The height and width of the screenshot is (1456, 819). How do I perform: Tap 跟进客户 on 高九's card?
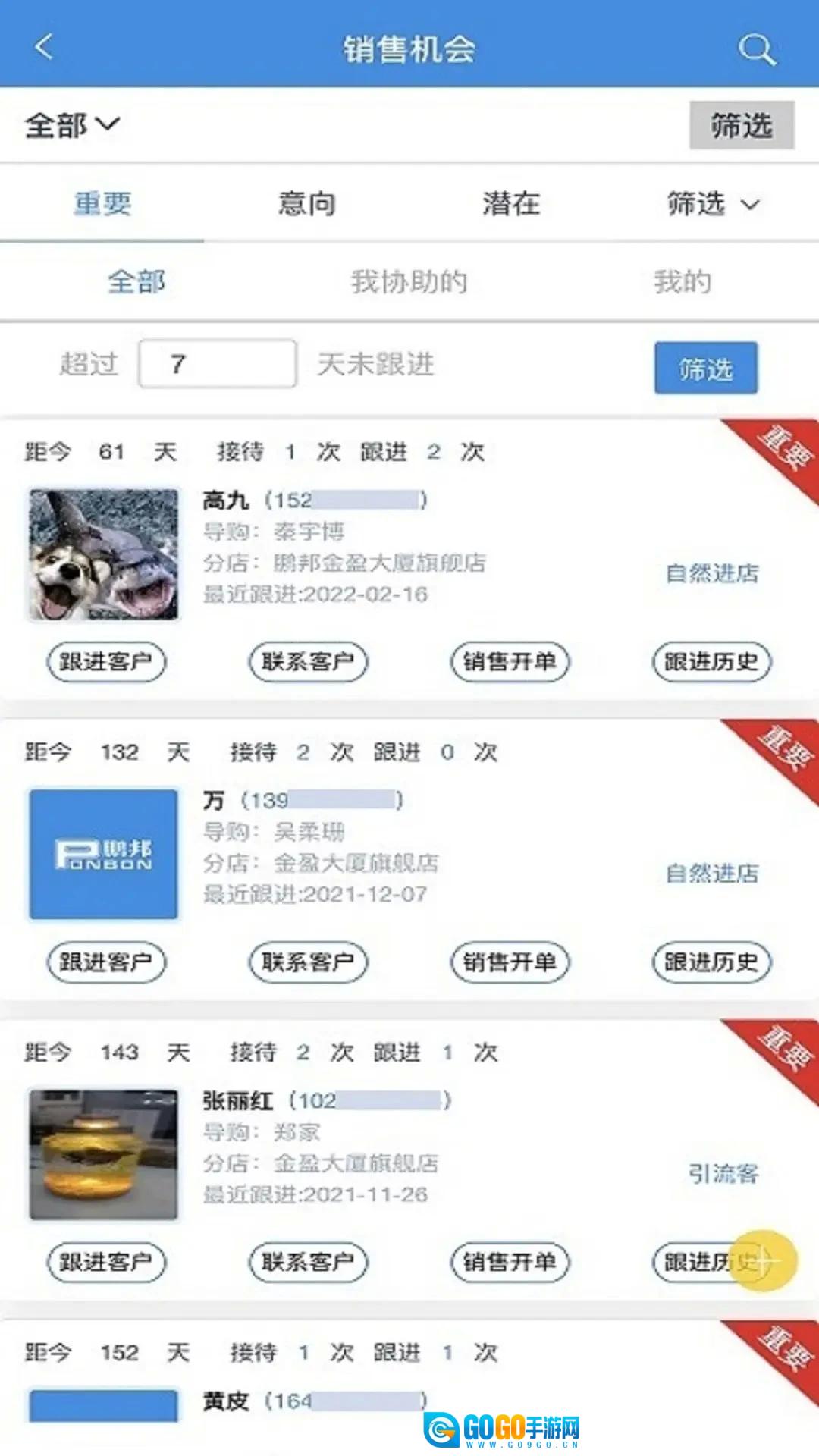tap(106, 661)
